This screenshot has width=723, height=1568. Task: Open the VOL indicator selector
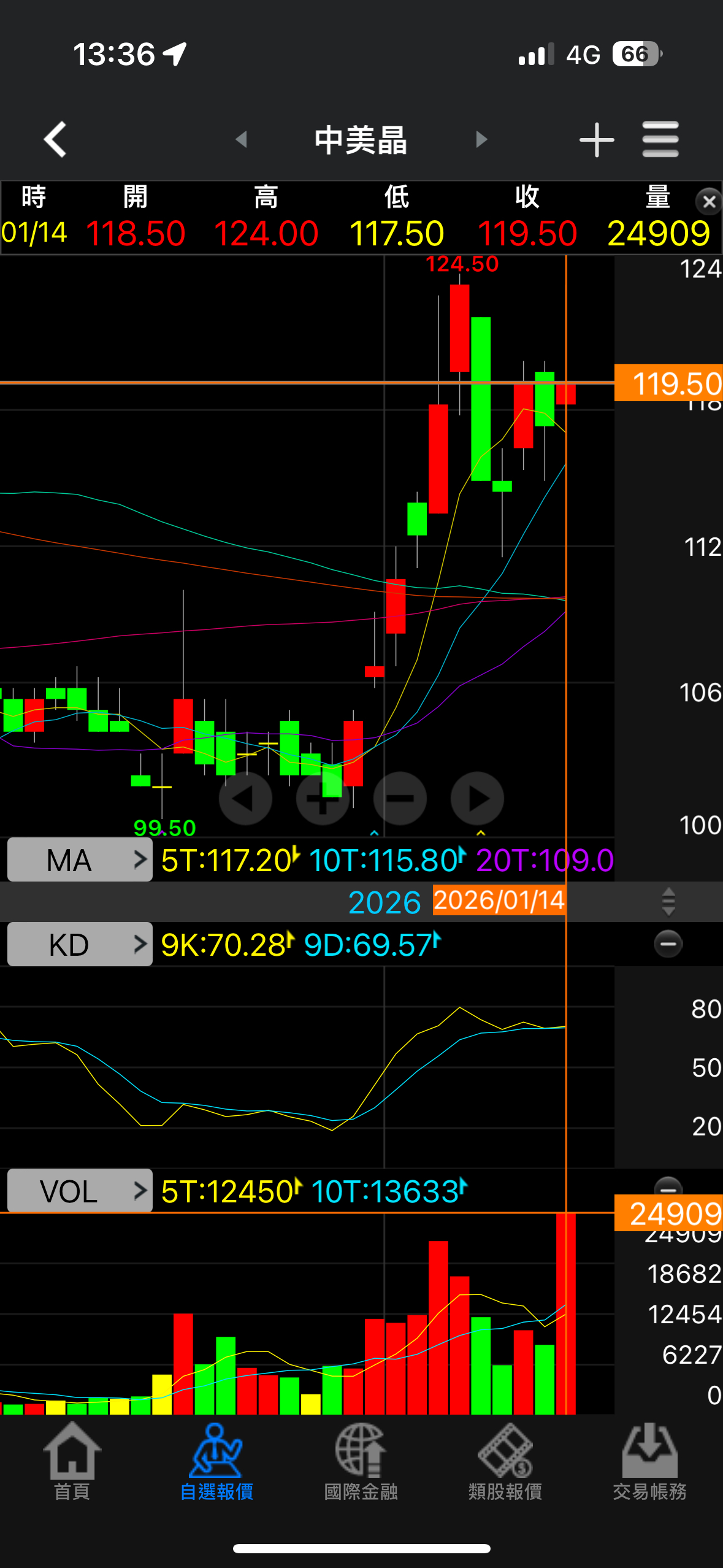coord(80,1191)
